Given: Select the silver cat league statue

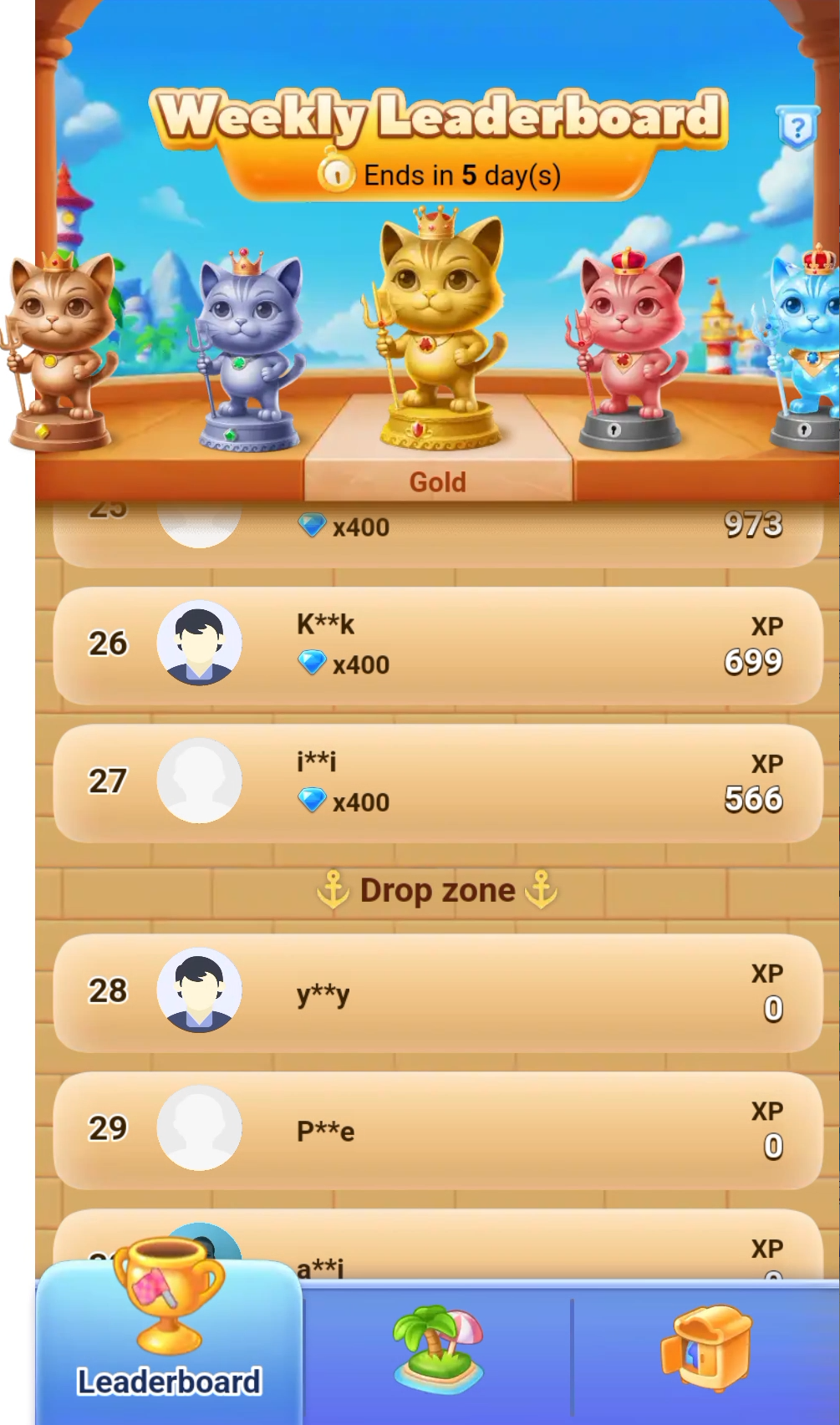Looking at the screenshot, I should pyautogui.click(x=248, y=351).
